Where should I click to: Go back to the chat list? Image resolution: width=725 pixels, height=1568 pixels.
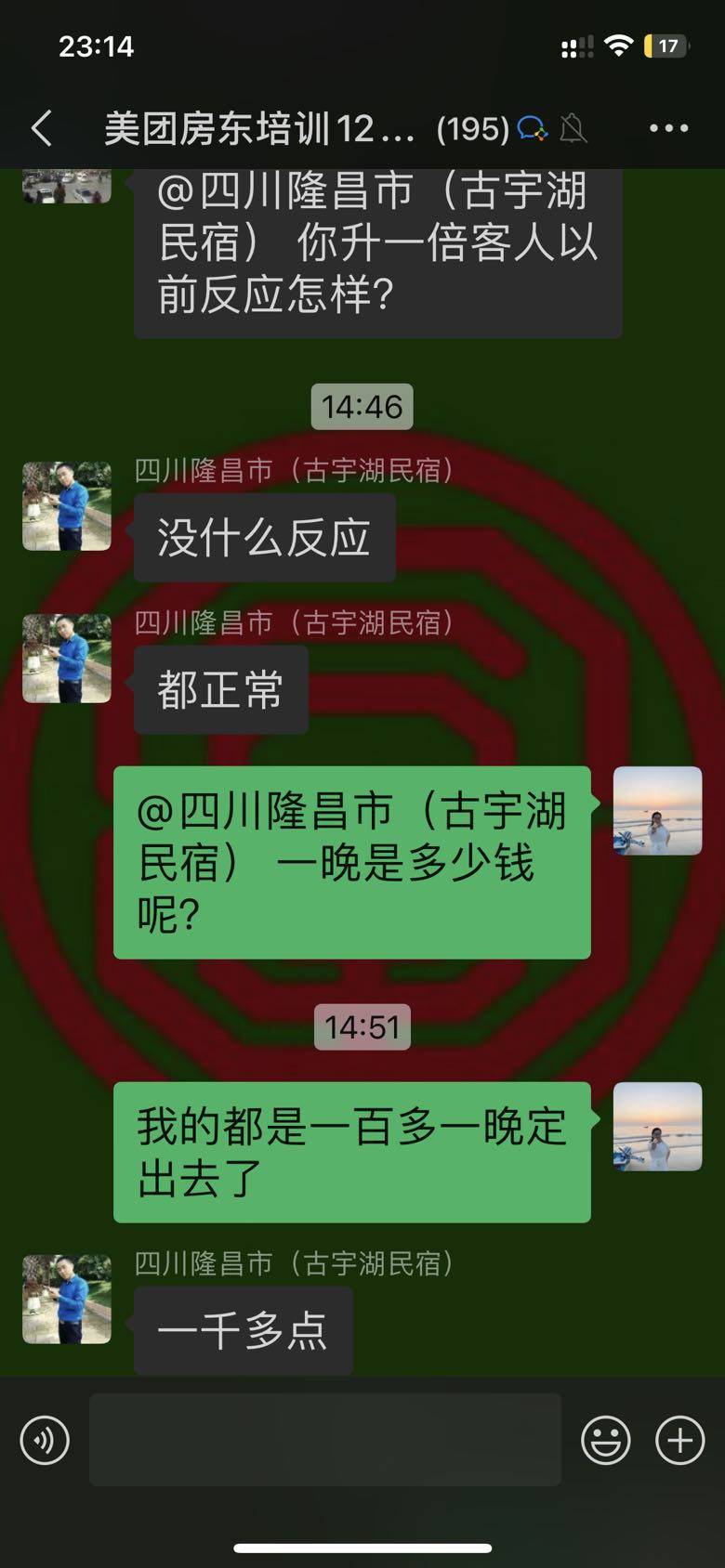(42, 128)
